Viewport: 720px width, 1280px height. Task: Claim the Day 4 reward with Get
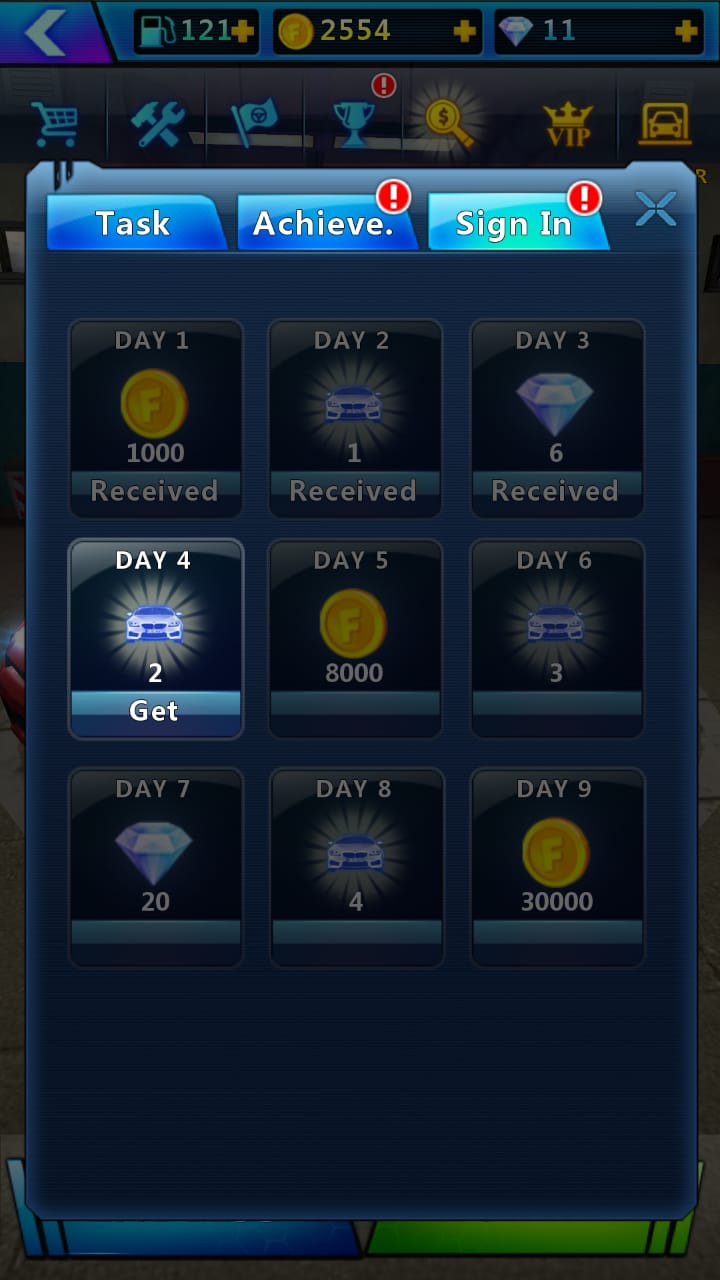tap(155, 710)
